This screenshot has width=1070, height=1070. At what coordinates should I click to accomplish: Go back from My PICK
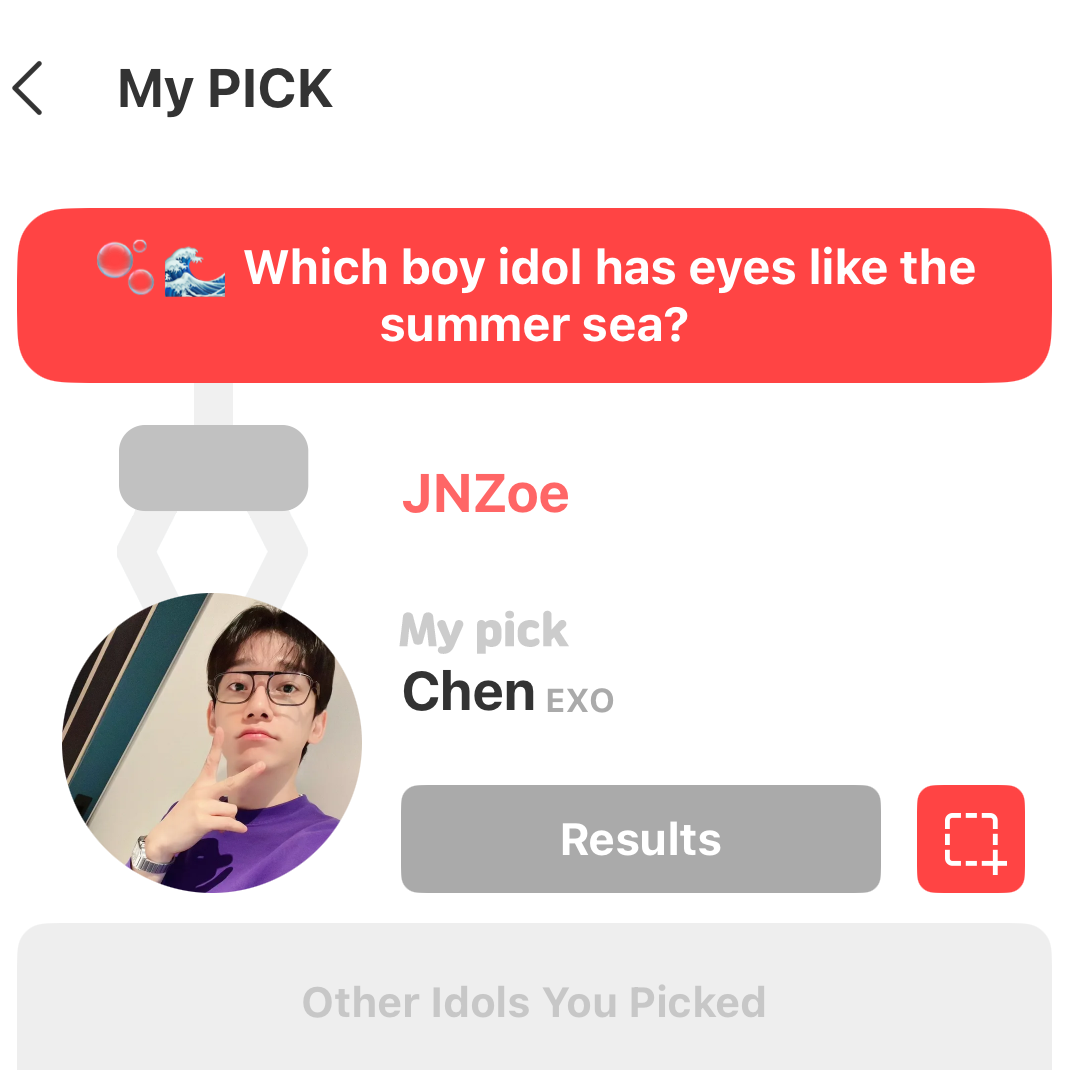tap(28, 88)
